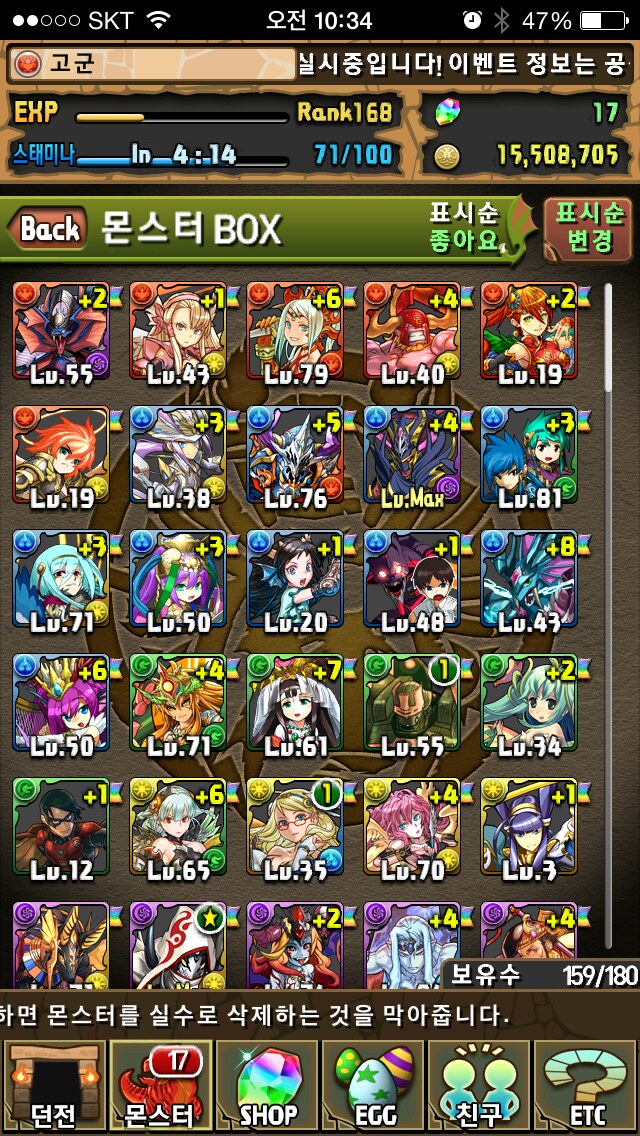Select the Lv.61 monster
This screenshot has height=1136, width=640.
[294, 705]
